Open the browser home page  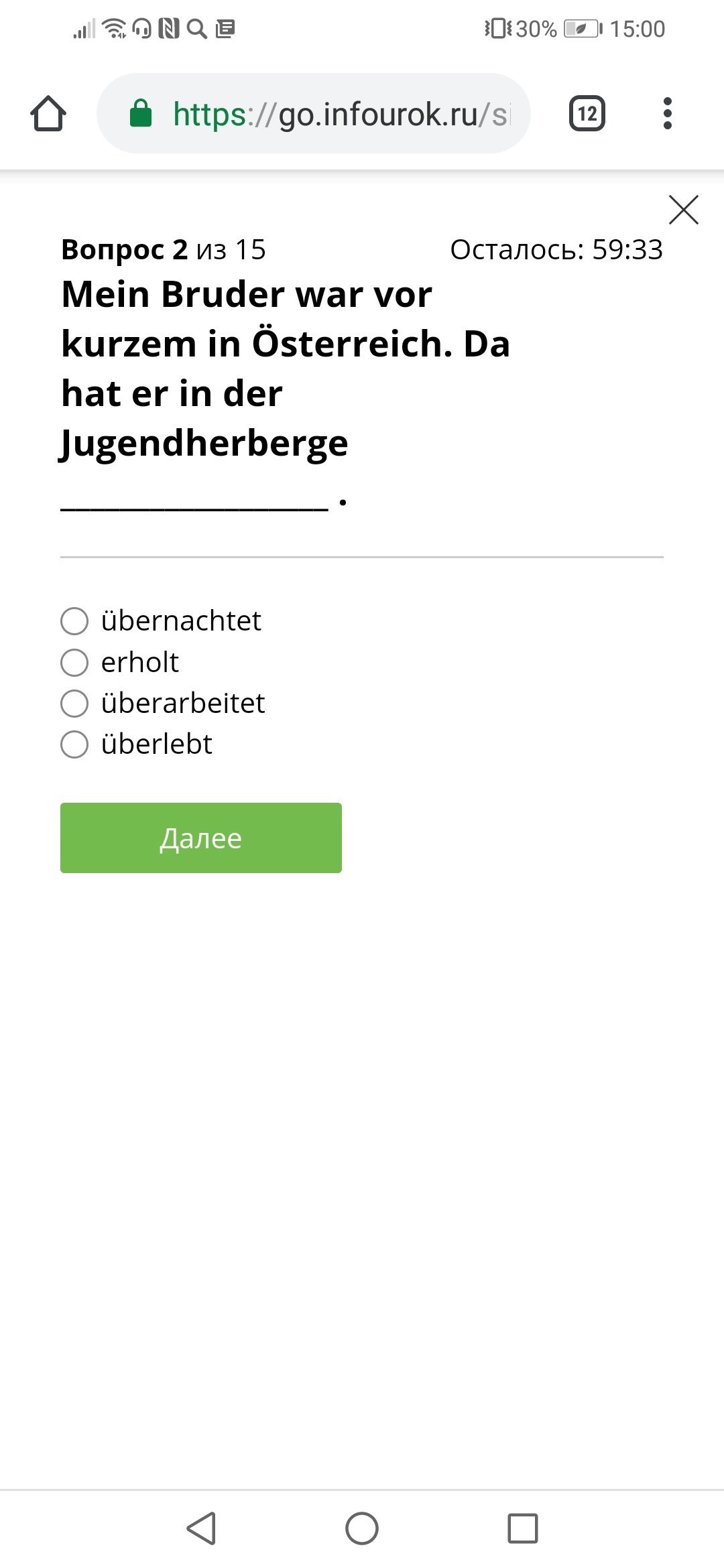tap(48, 113)
